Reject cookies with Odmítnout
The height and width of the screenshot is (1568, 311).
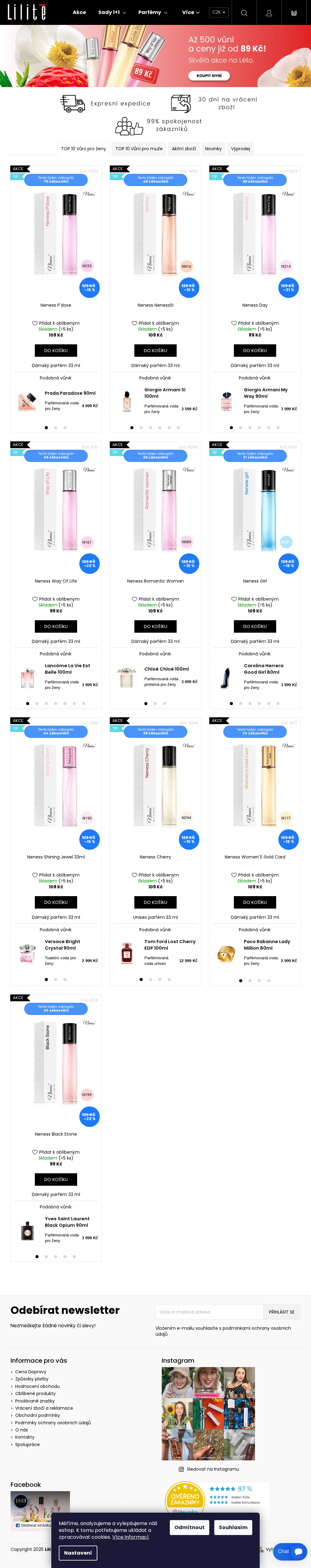tap(189, 1527)
